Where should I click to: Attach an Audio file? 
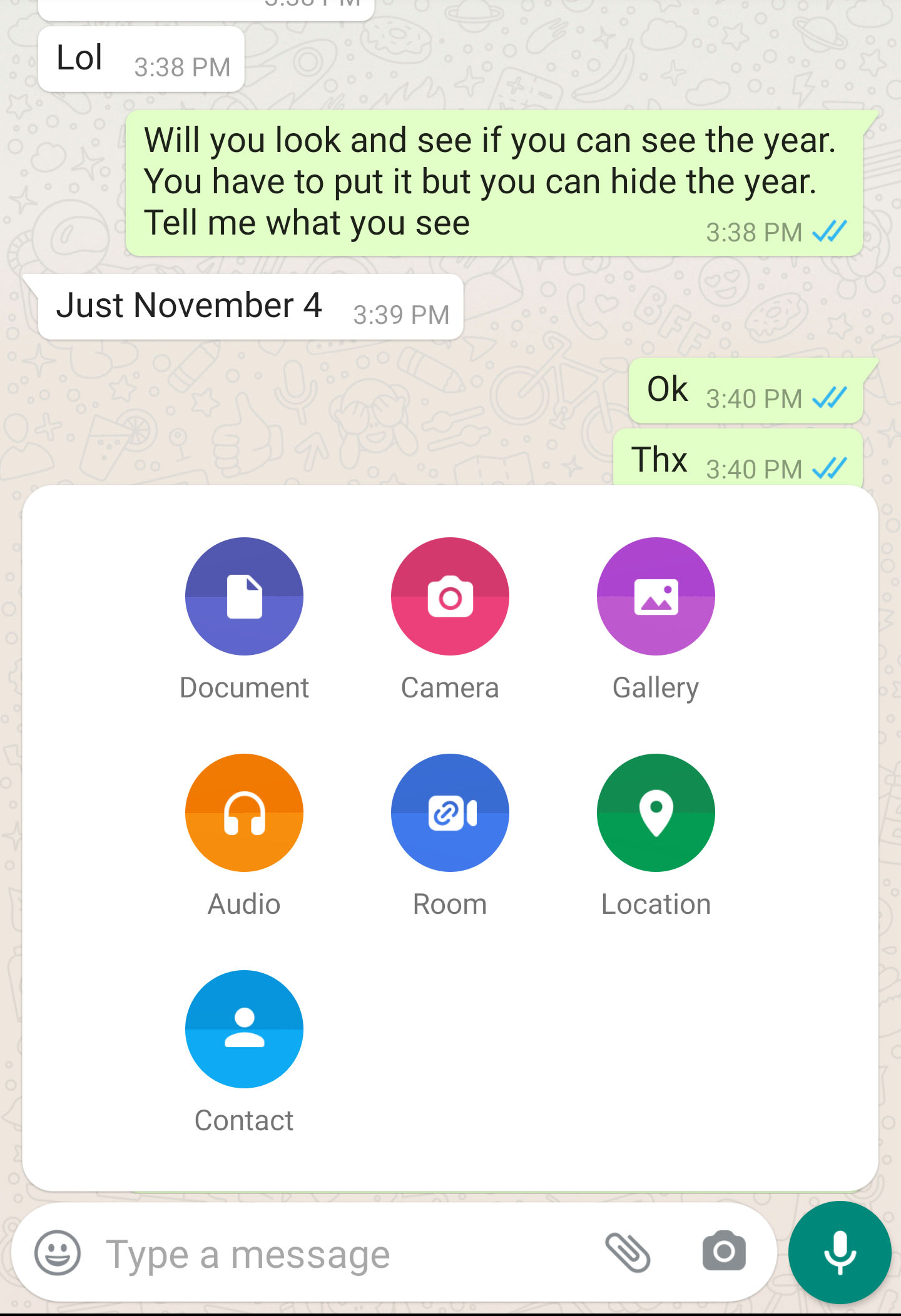point(244,812)
